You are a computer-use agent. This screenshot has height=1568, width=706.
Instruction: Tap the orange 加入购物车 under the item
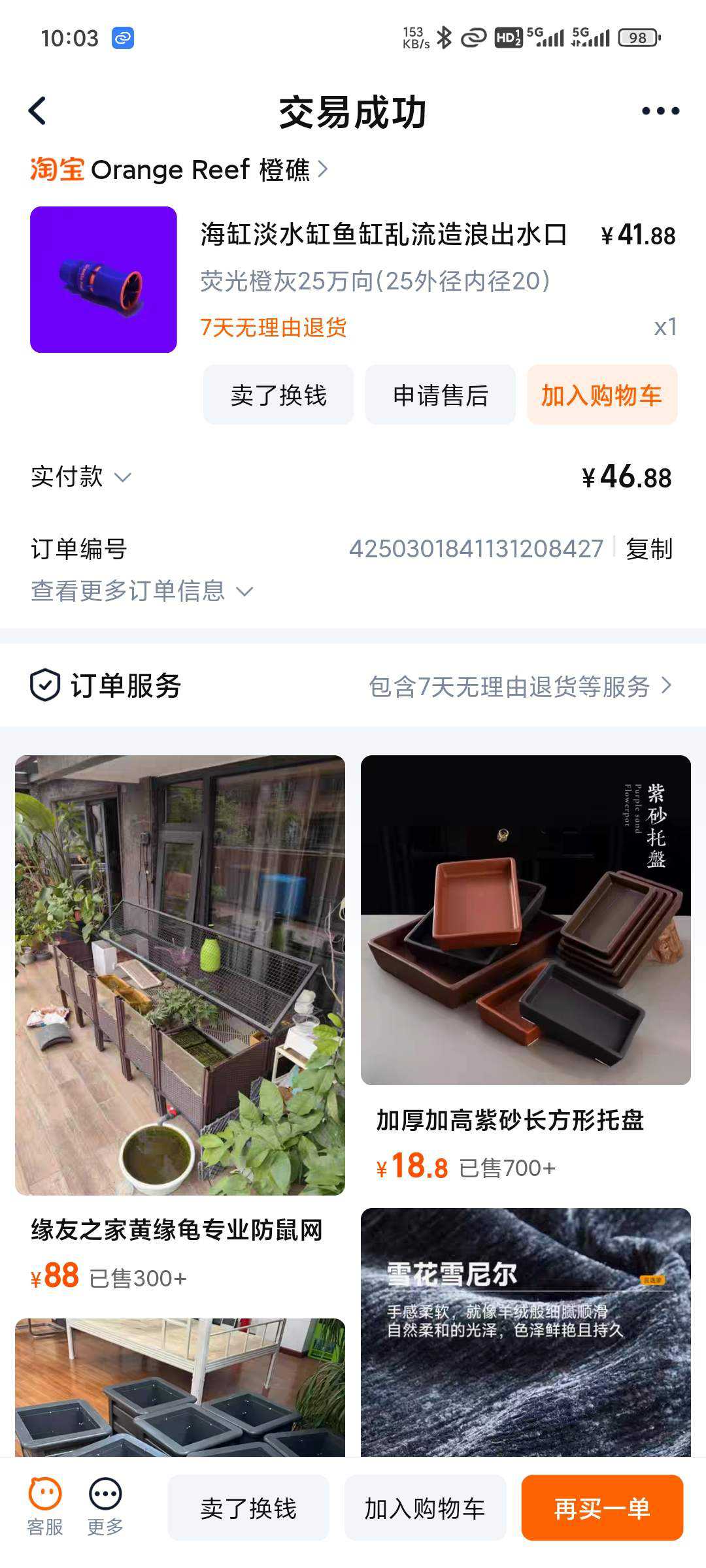[601, 395]
